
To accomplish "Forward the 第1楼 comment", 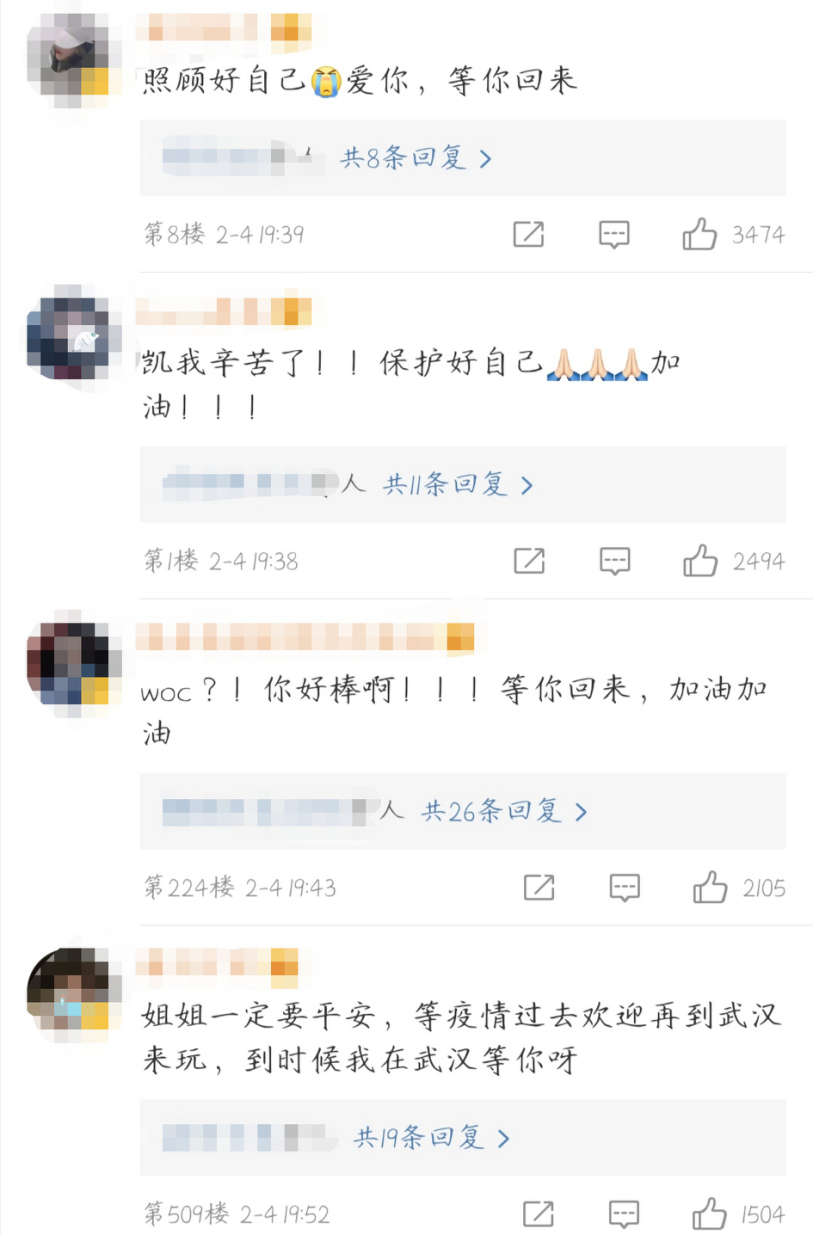I will tap(528, 561).
